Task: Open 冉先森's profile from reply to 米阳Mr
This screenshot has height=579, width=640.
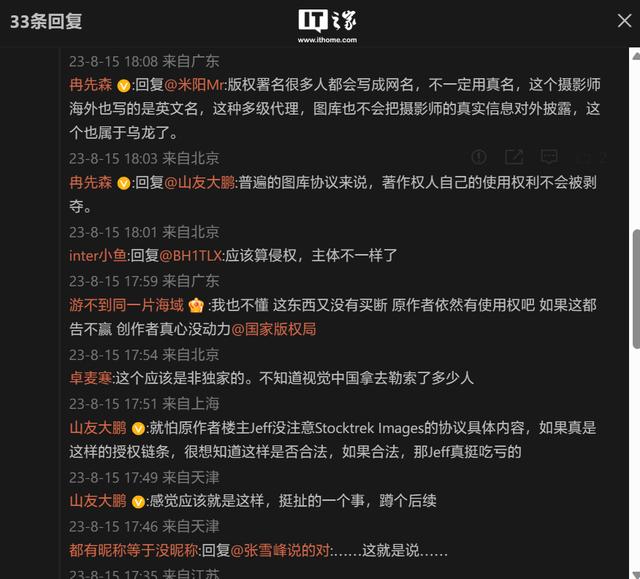Action: click(90, 86)
